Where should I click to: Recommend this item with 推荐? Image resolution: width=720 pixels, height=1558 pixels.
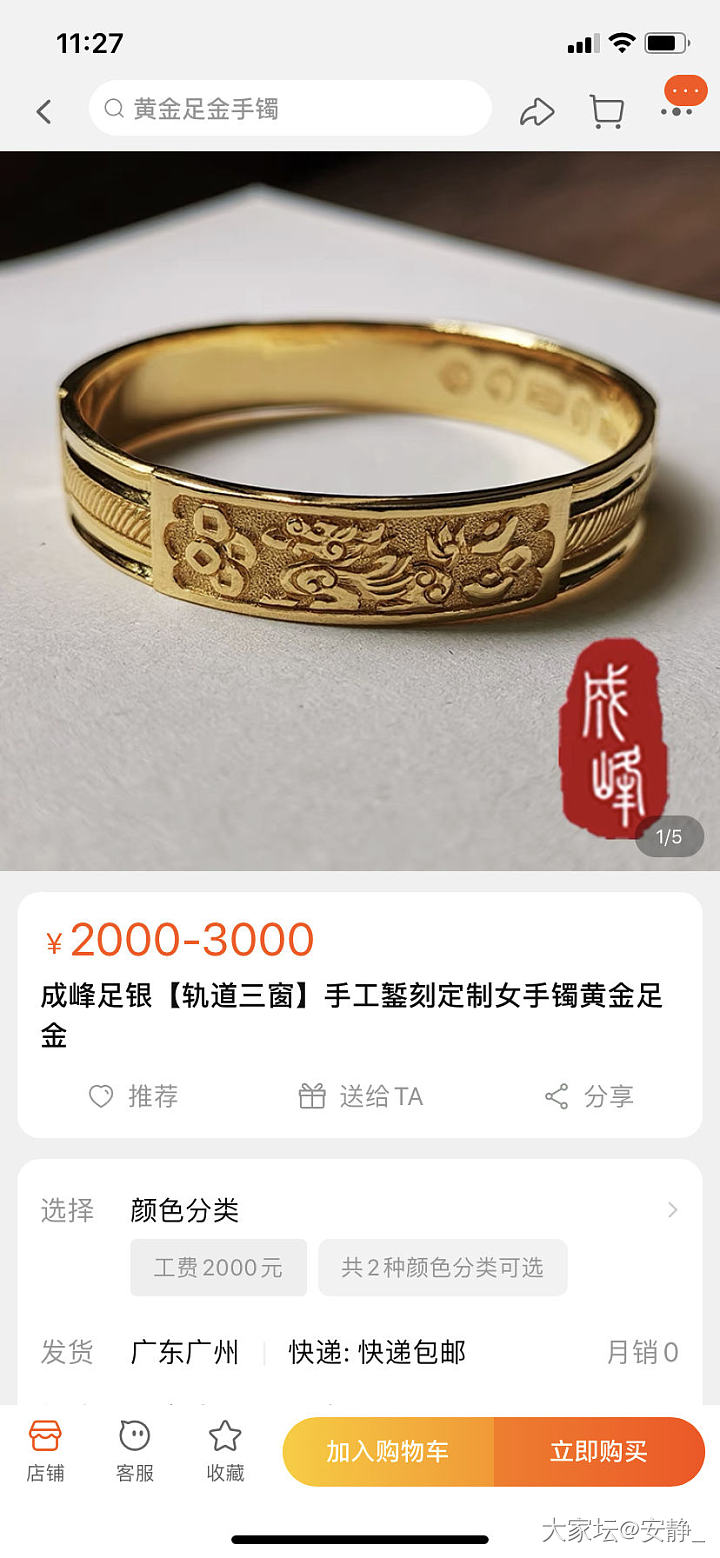click(134, 1096)
